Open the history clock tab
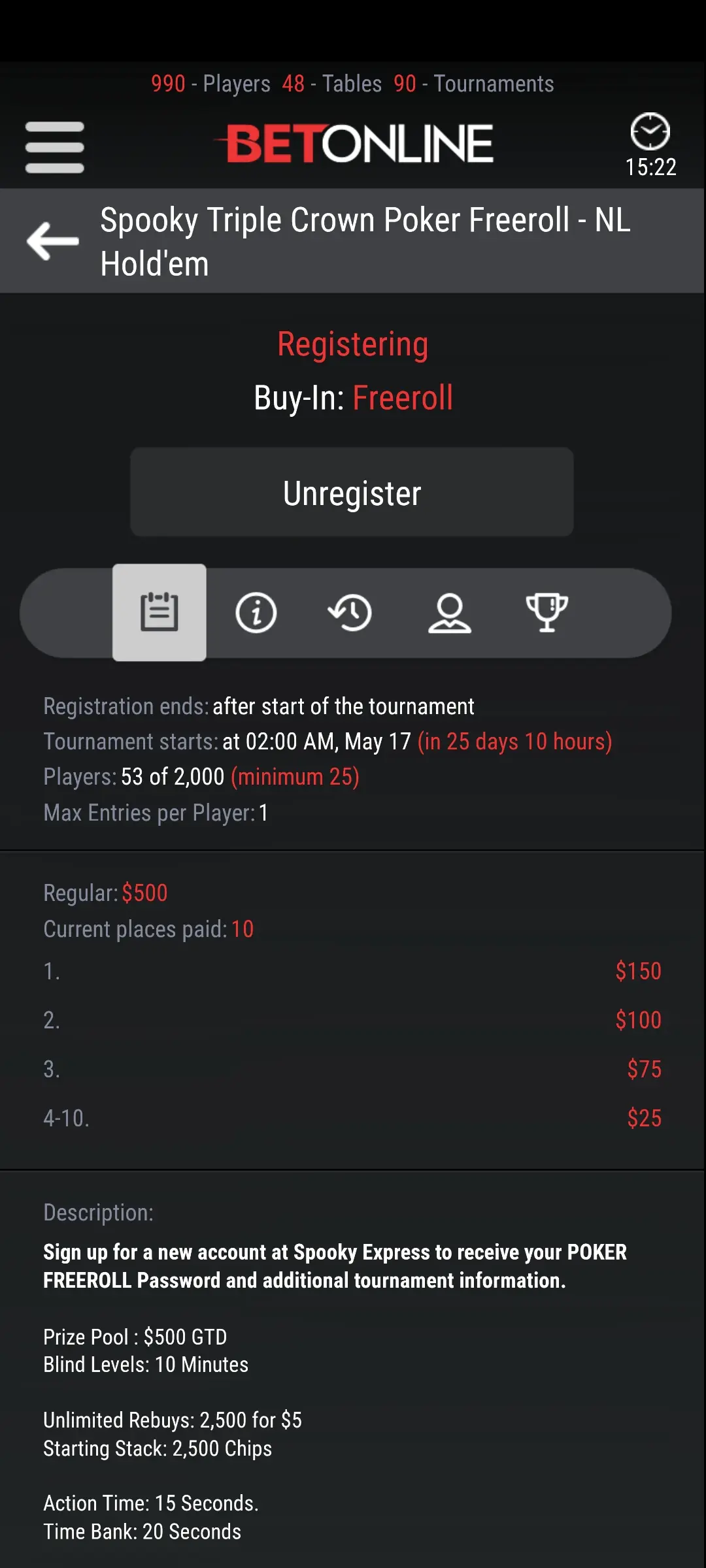The height and width of the screenshot is (1568, 706). (x=350, y=613)
